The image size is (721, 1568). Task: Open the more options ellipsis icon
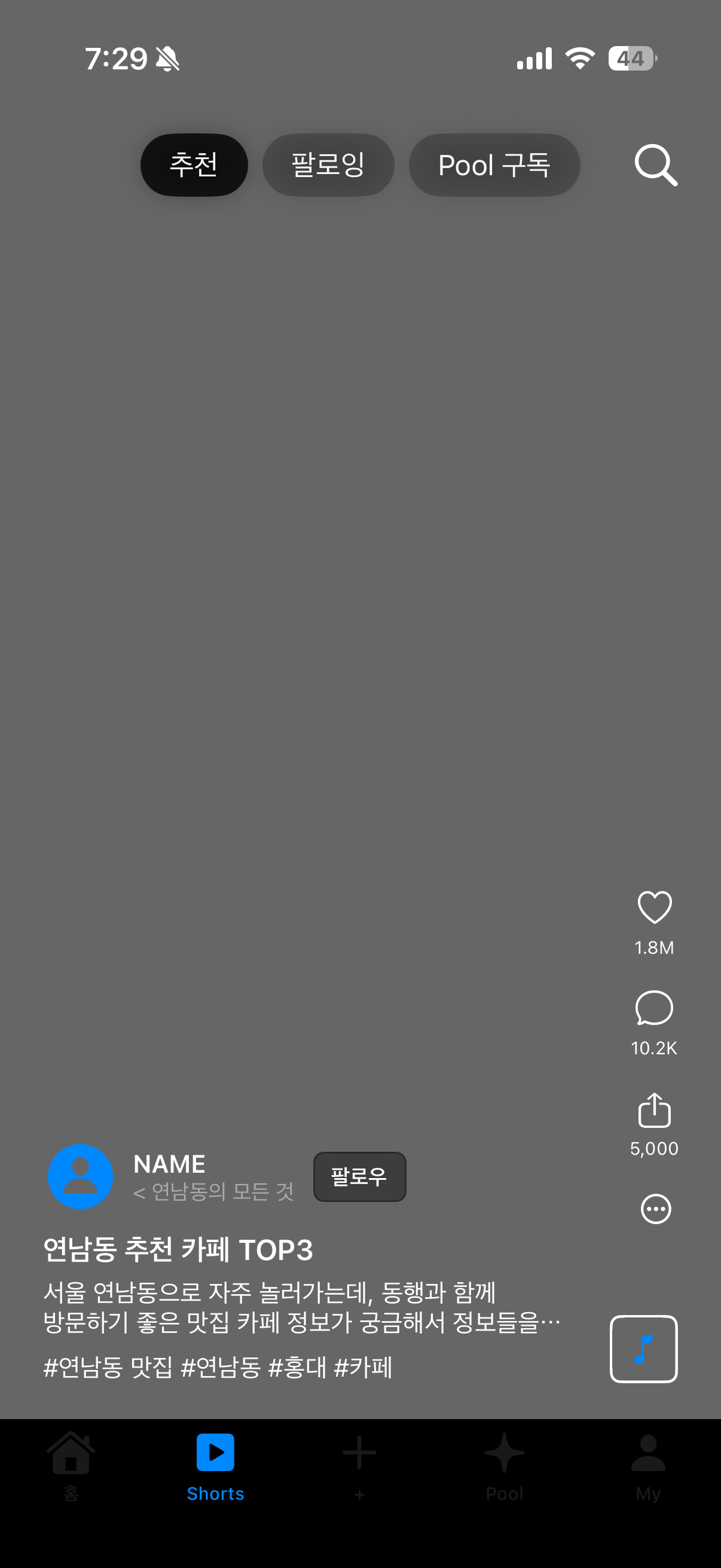point(655,1208)
